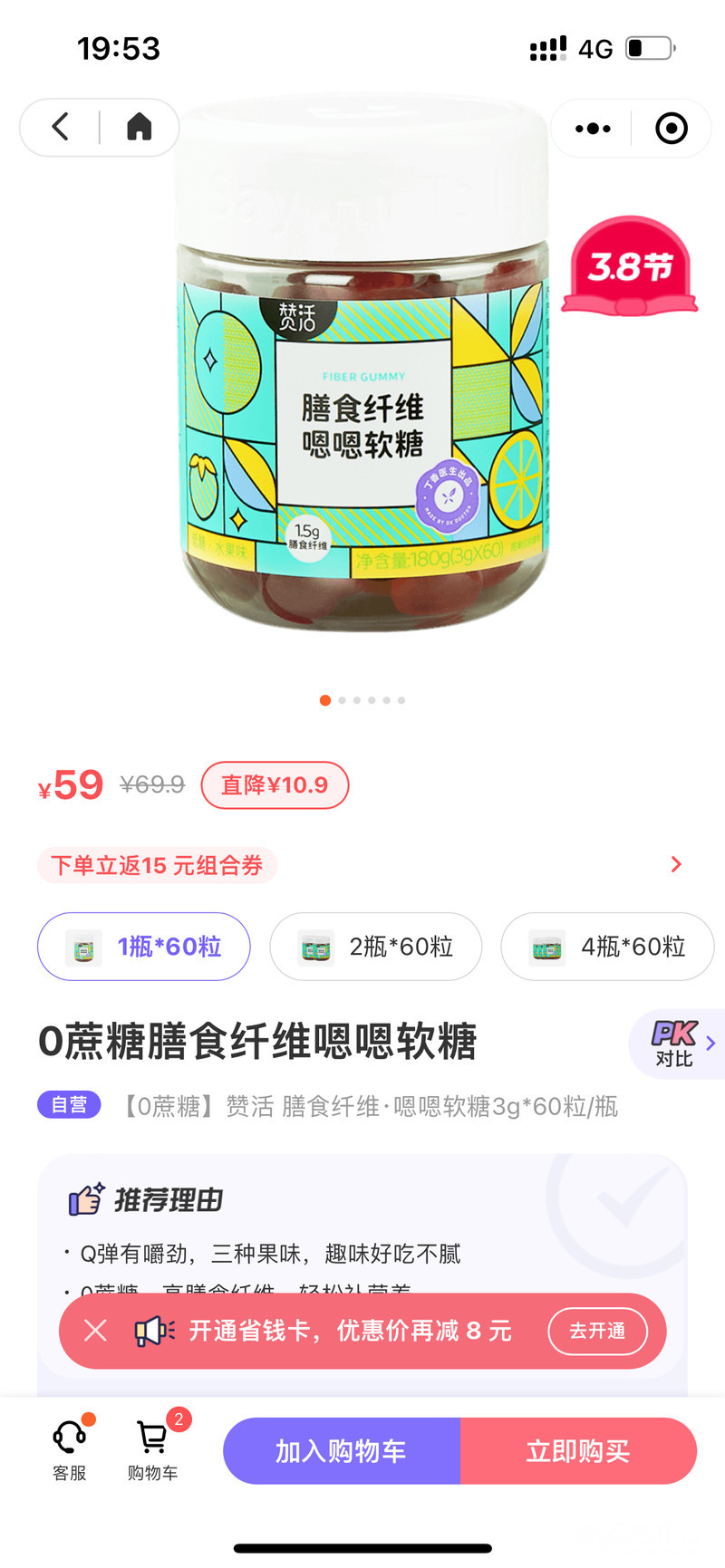This screenshot has width=725, height=1568.
Task: Close the mini program via circle icon
Action: click(671, 129)
